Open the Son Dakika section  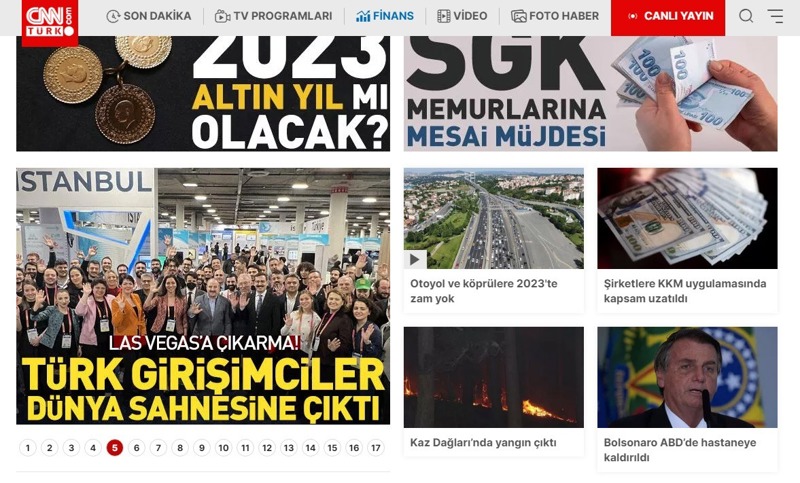tap(148, 16)
